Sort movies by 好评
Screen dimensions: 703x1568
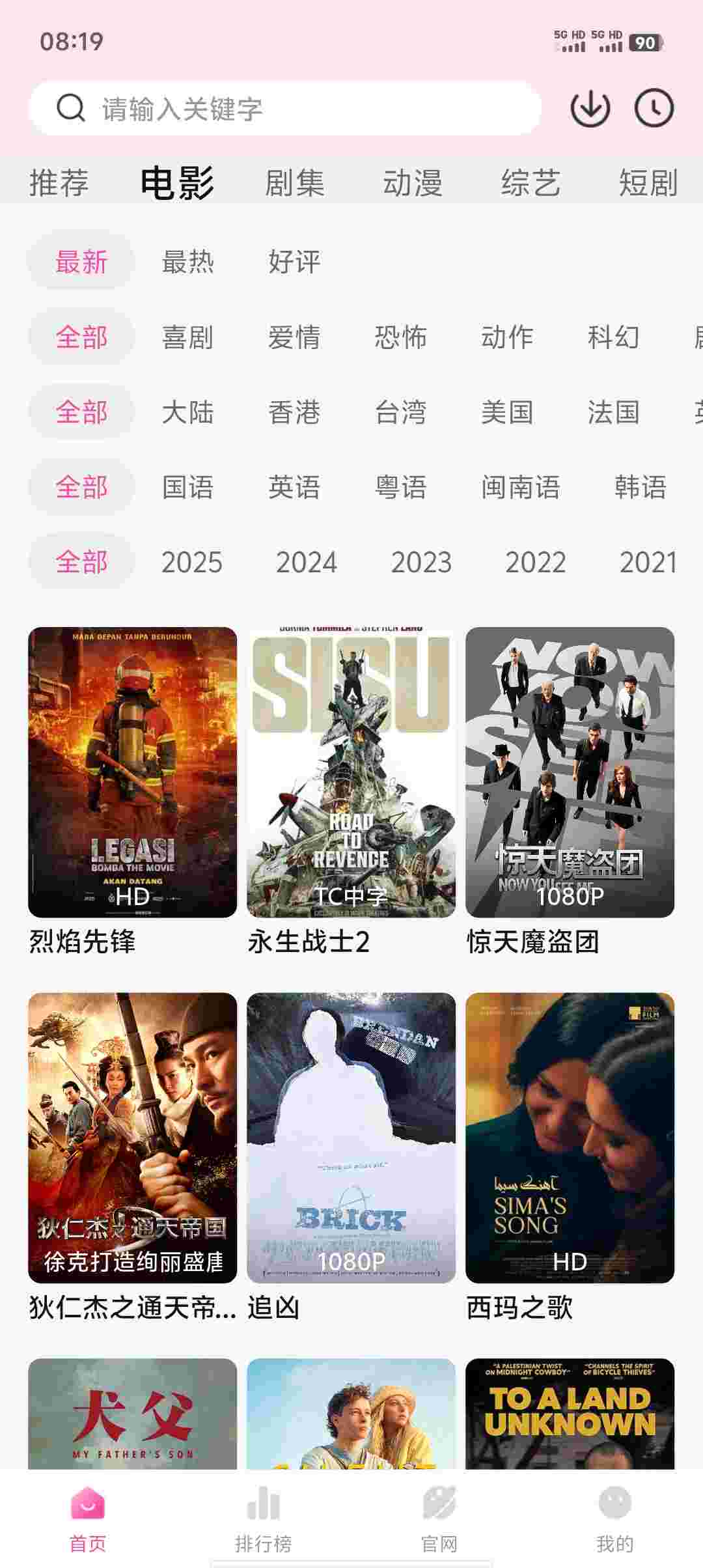294,262
